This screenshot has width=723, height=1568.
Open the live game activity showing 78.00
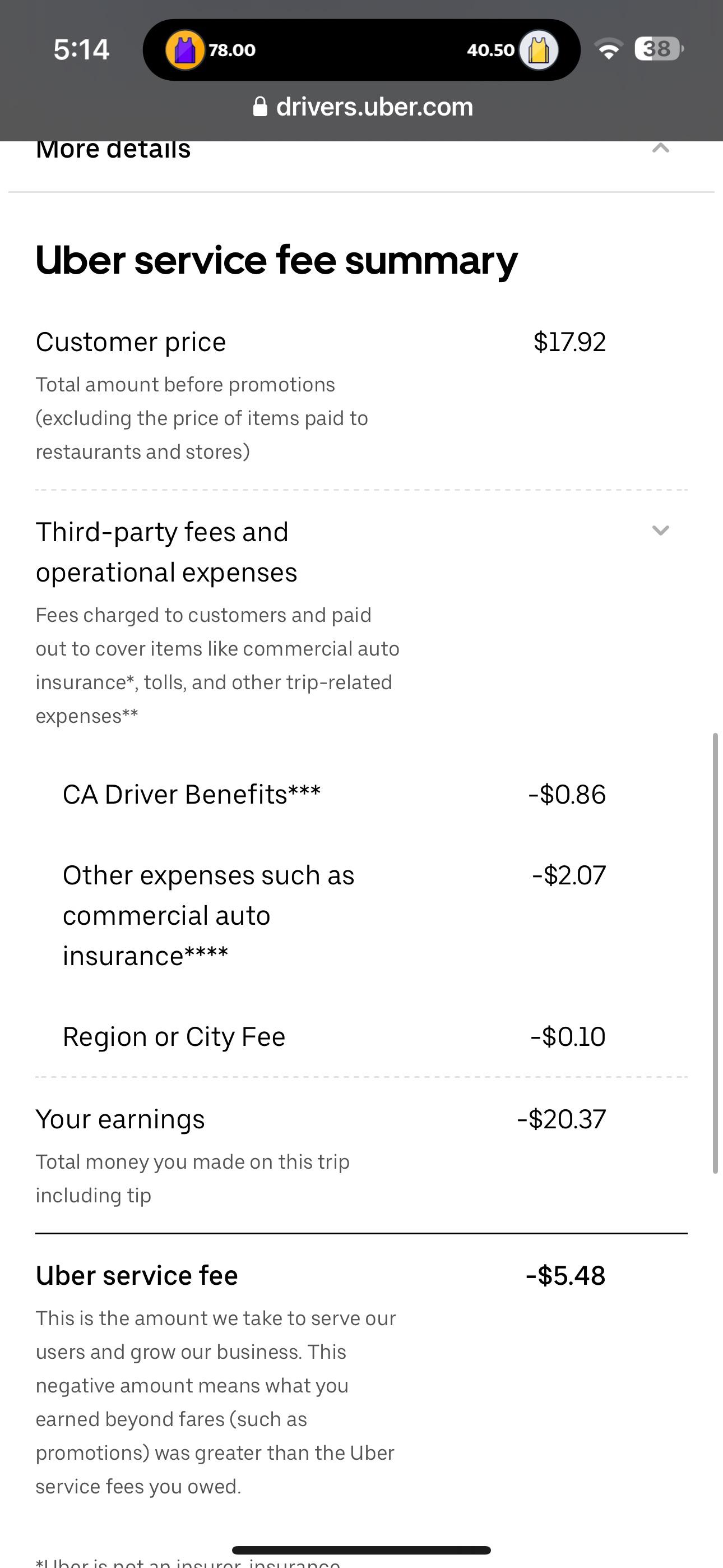click(x=233, y=49)
